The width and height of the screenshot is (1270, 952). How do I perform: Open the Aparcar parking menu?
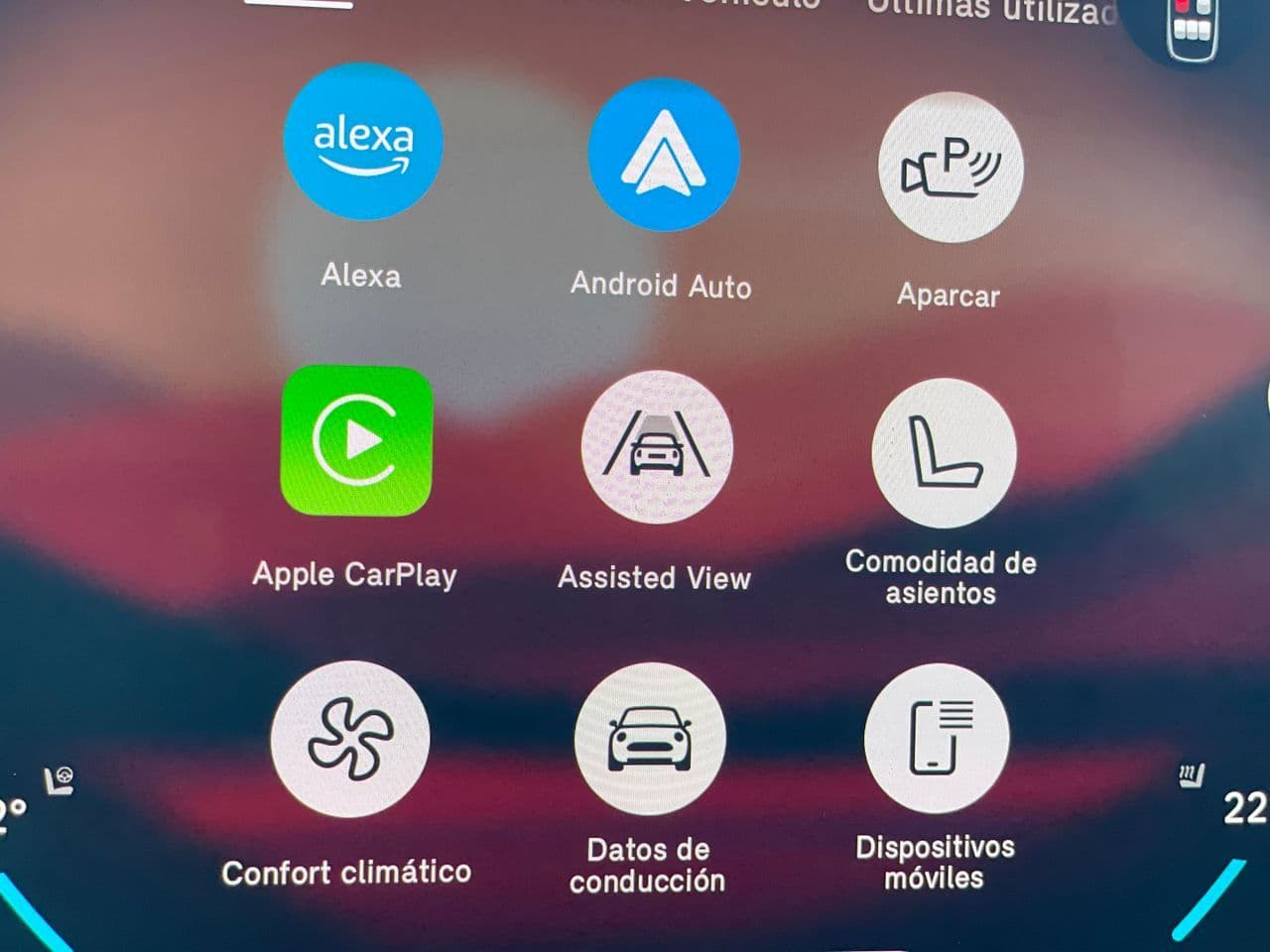pos(951,169)
